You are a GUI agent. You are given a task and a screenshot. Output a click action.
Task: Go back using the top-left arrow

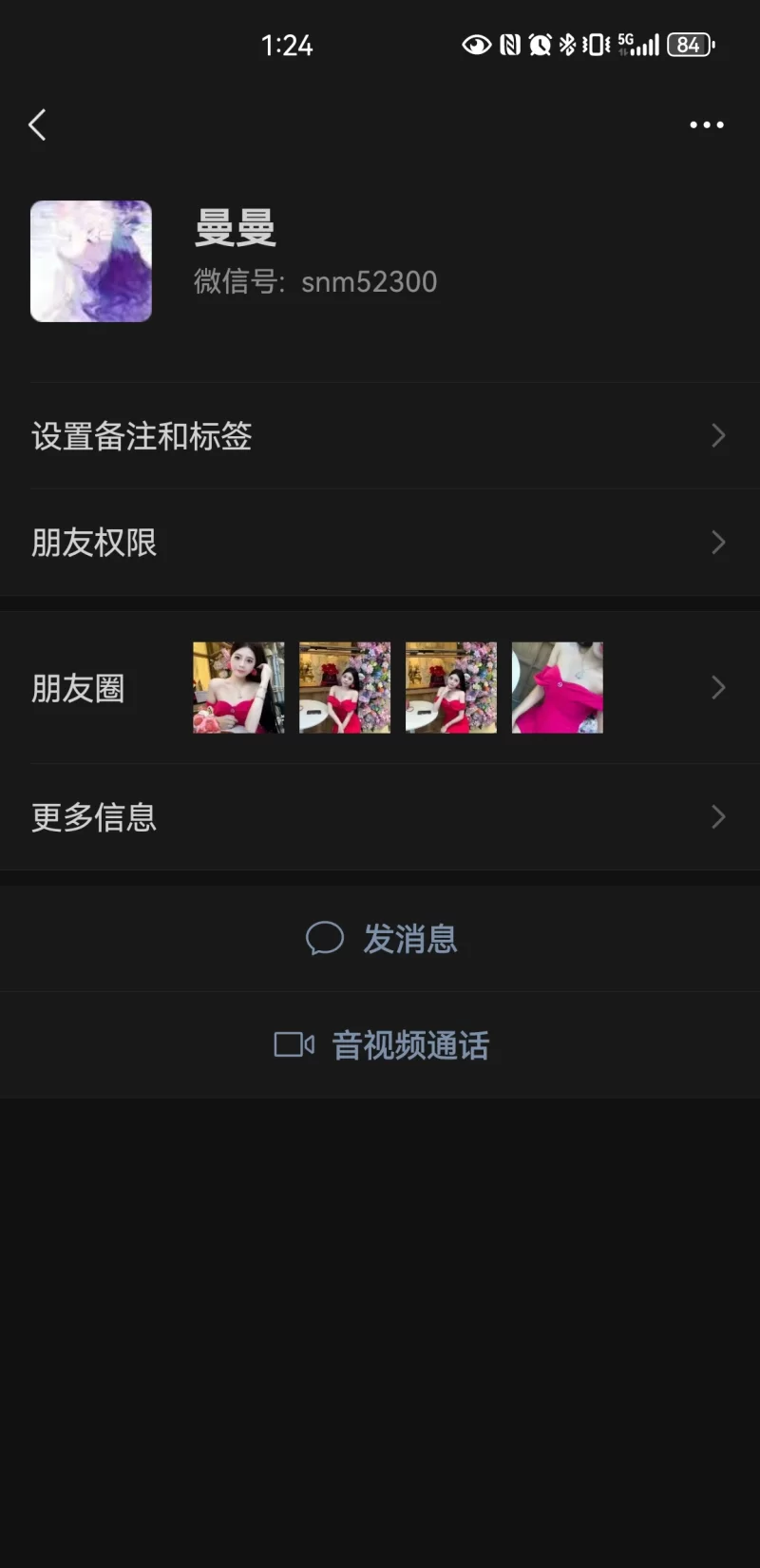click(37, 124)
